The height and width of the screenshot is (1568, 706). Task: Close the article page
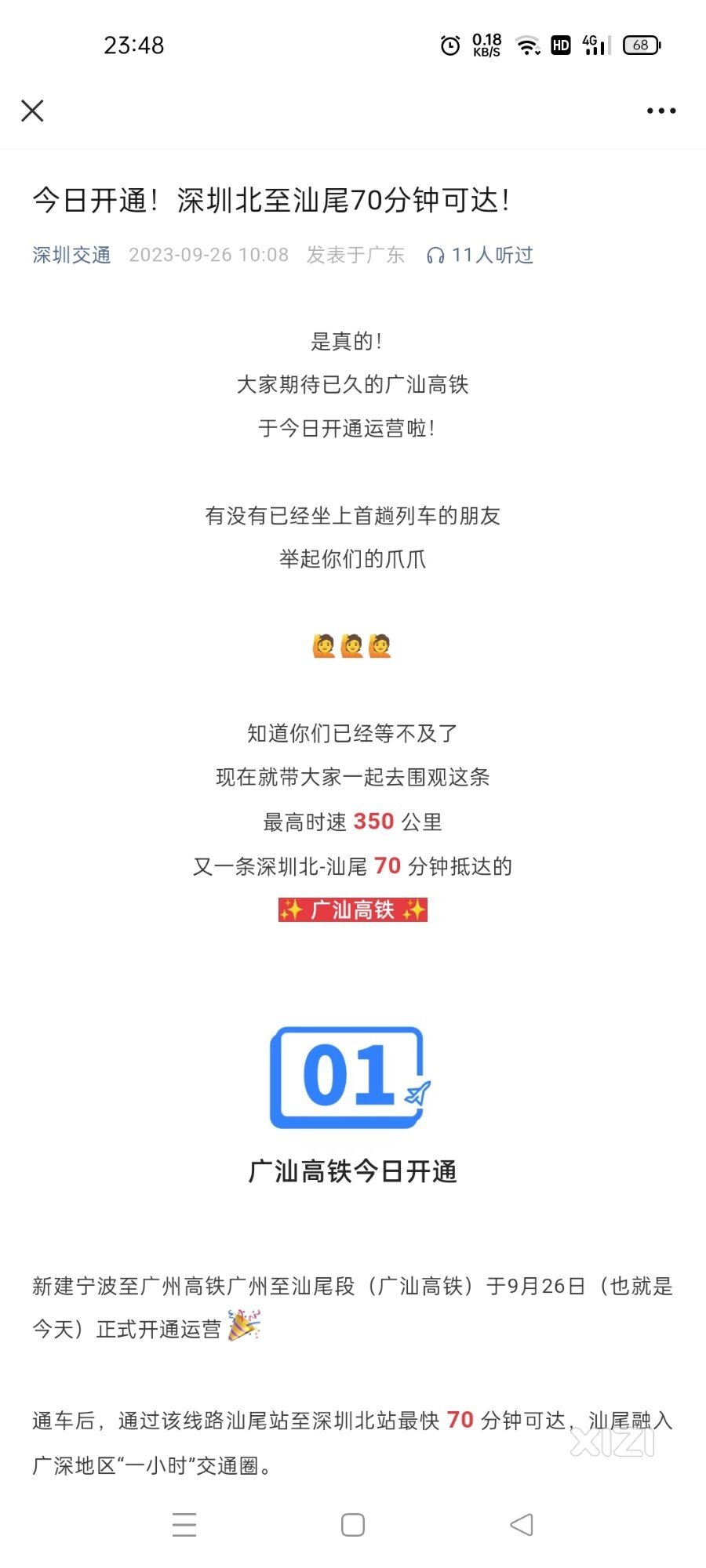[x=32, y=111]
